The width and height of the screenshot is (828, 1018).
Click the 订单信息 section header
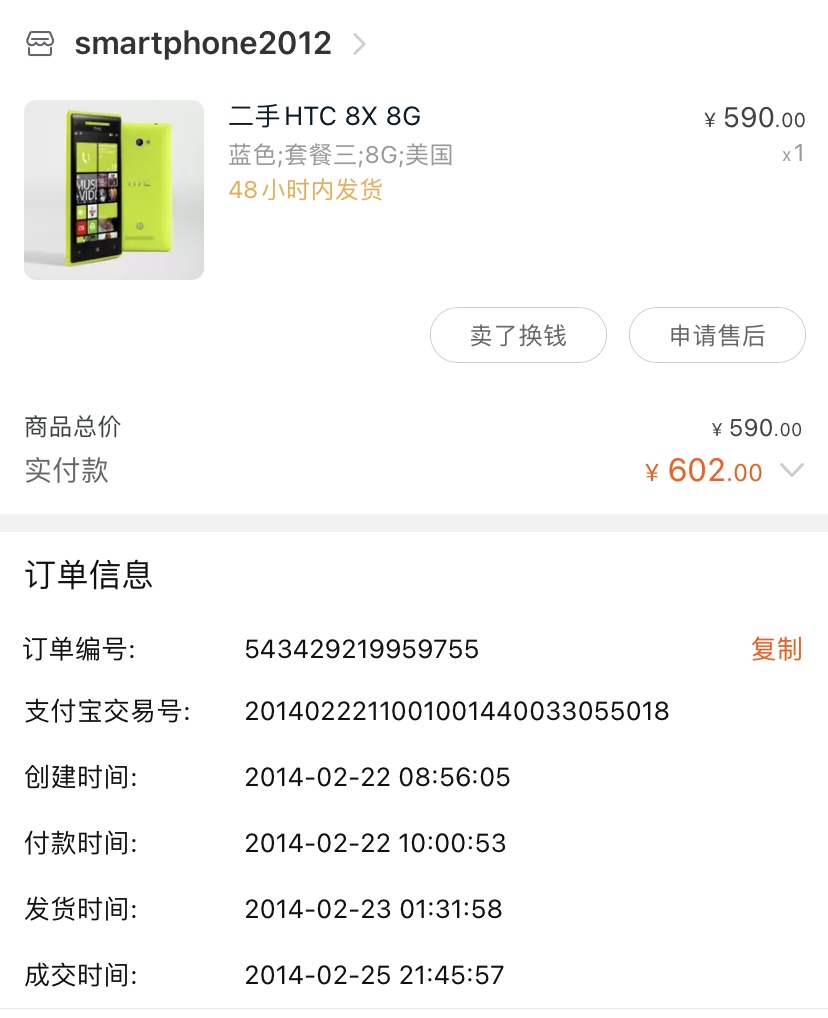click(x=85, y=575)
